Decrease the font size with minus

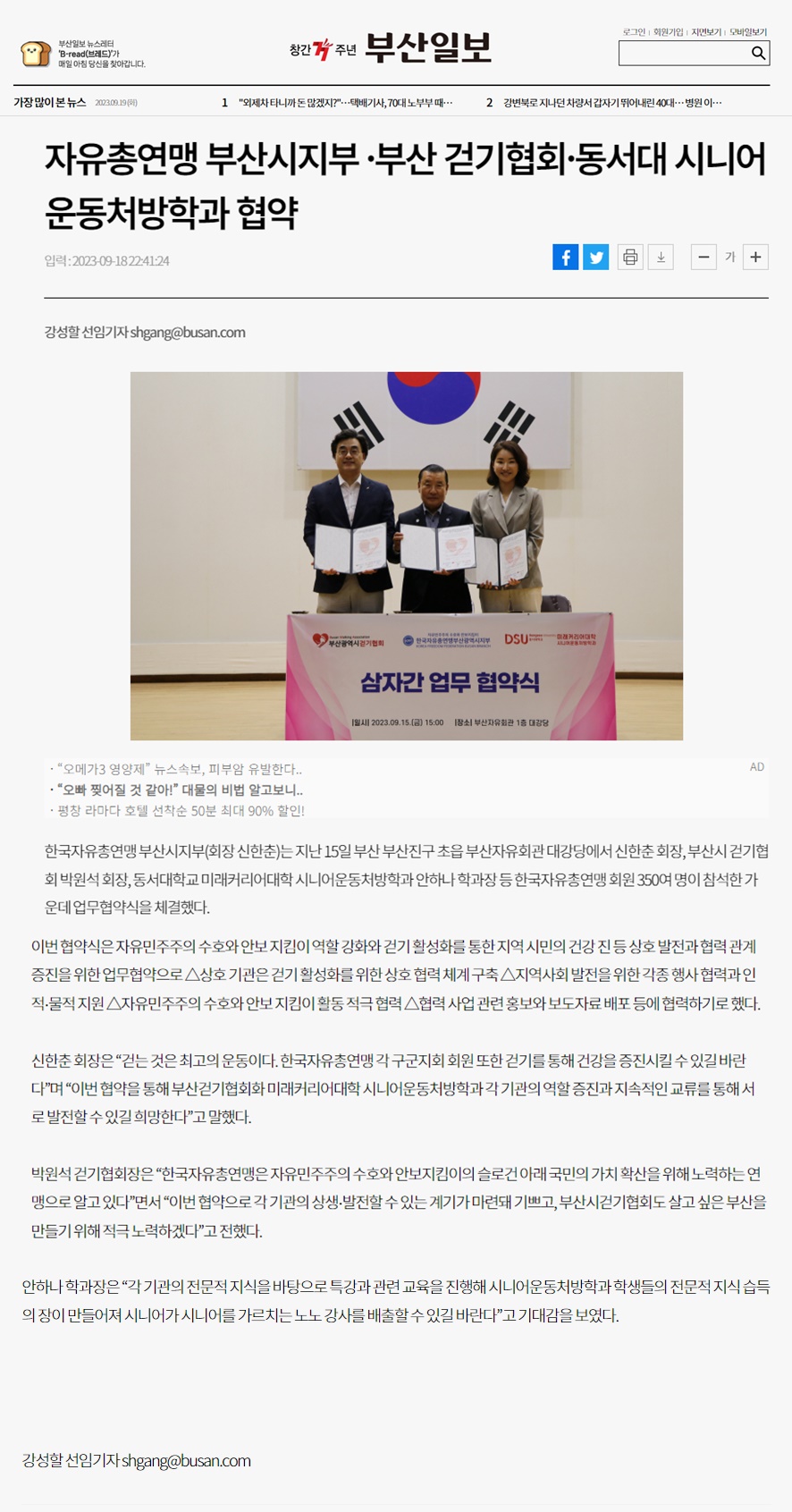point(704,258)
